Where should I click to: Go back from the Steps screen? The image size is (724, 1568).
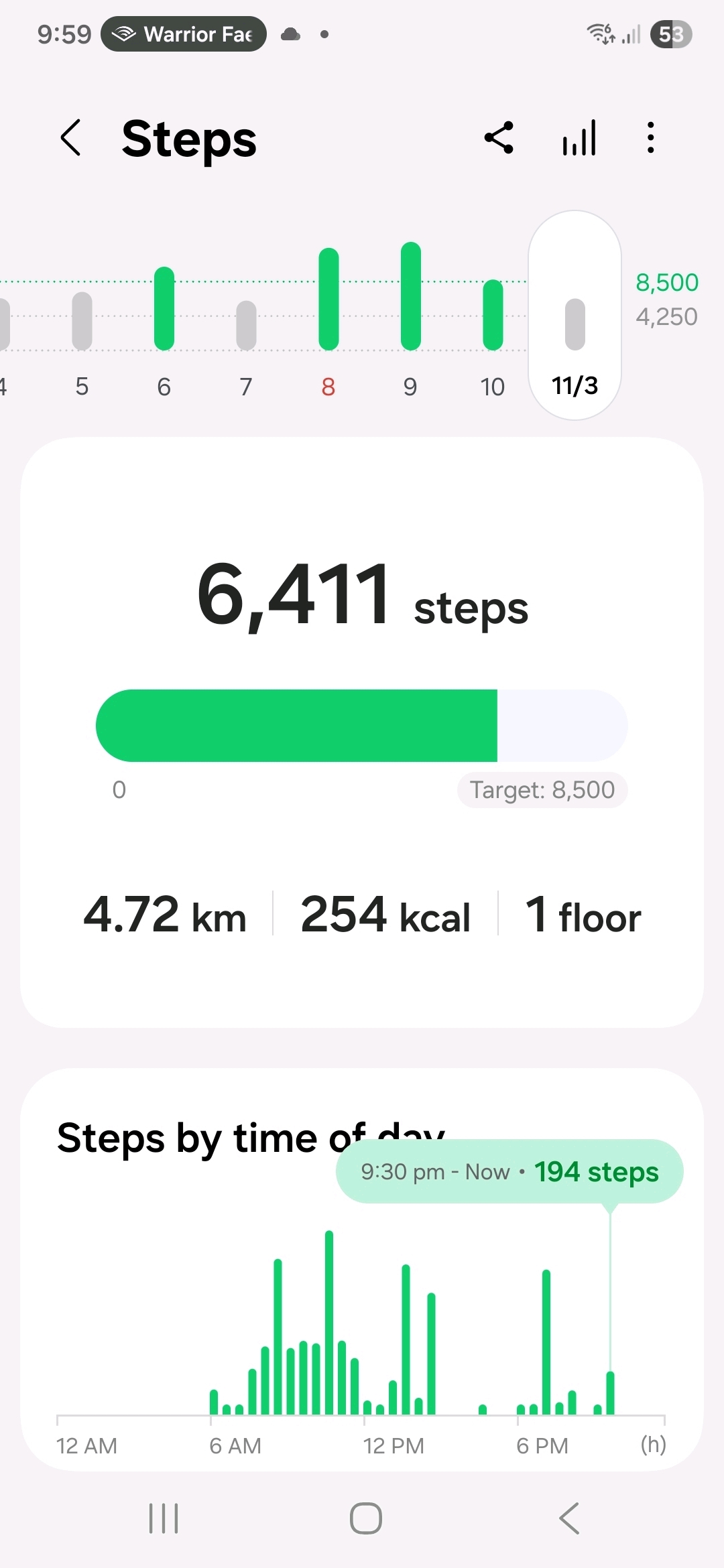[x=71, y=138]
